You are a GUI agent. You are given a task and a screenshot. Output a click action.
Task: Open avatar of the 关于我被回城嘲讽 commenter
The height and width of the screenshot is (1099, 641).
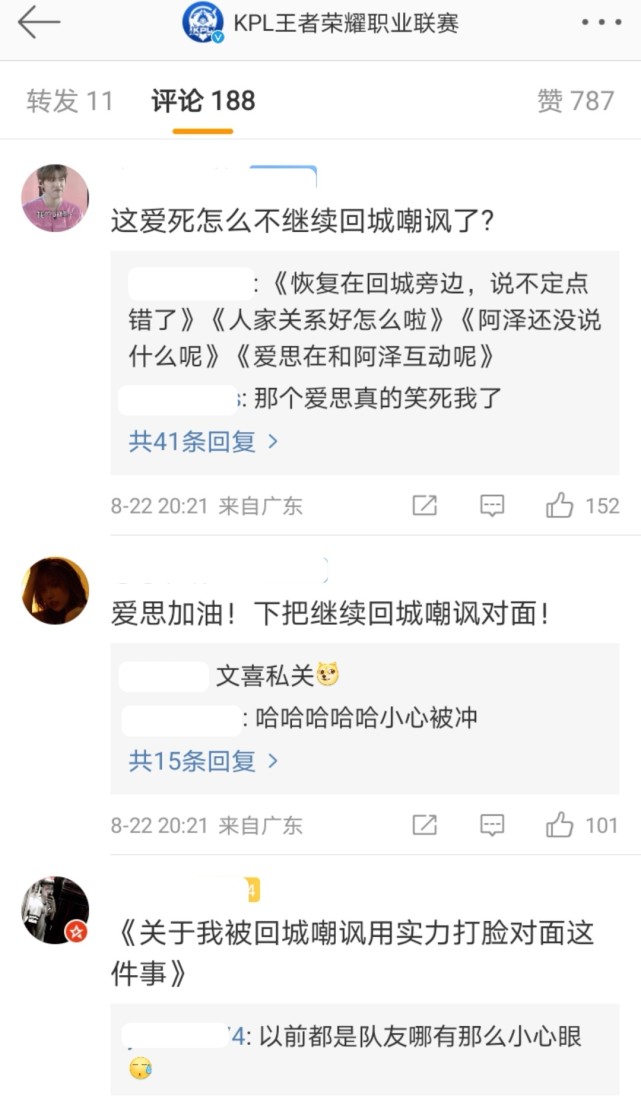(55, 910)
